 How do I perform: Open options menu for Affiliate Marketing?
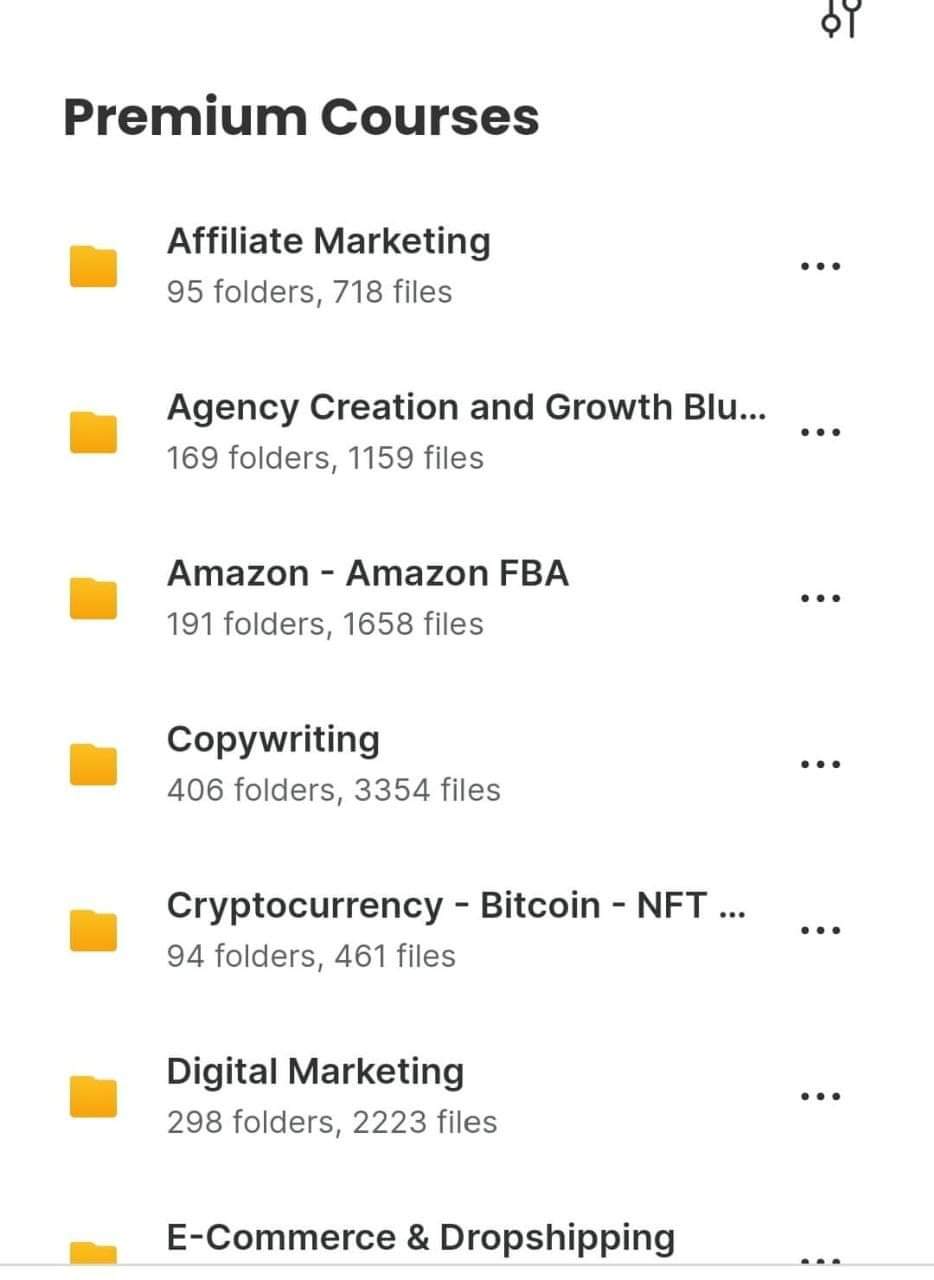[x=820, y=265]
